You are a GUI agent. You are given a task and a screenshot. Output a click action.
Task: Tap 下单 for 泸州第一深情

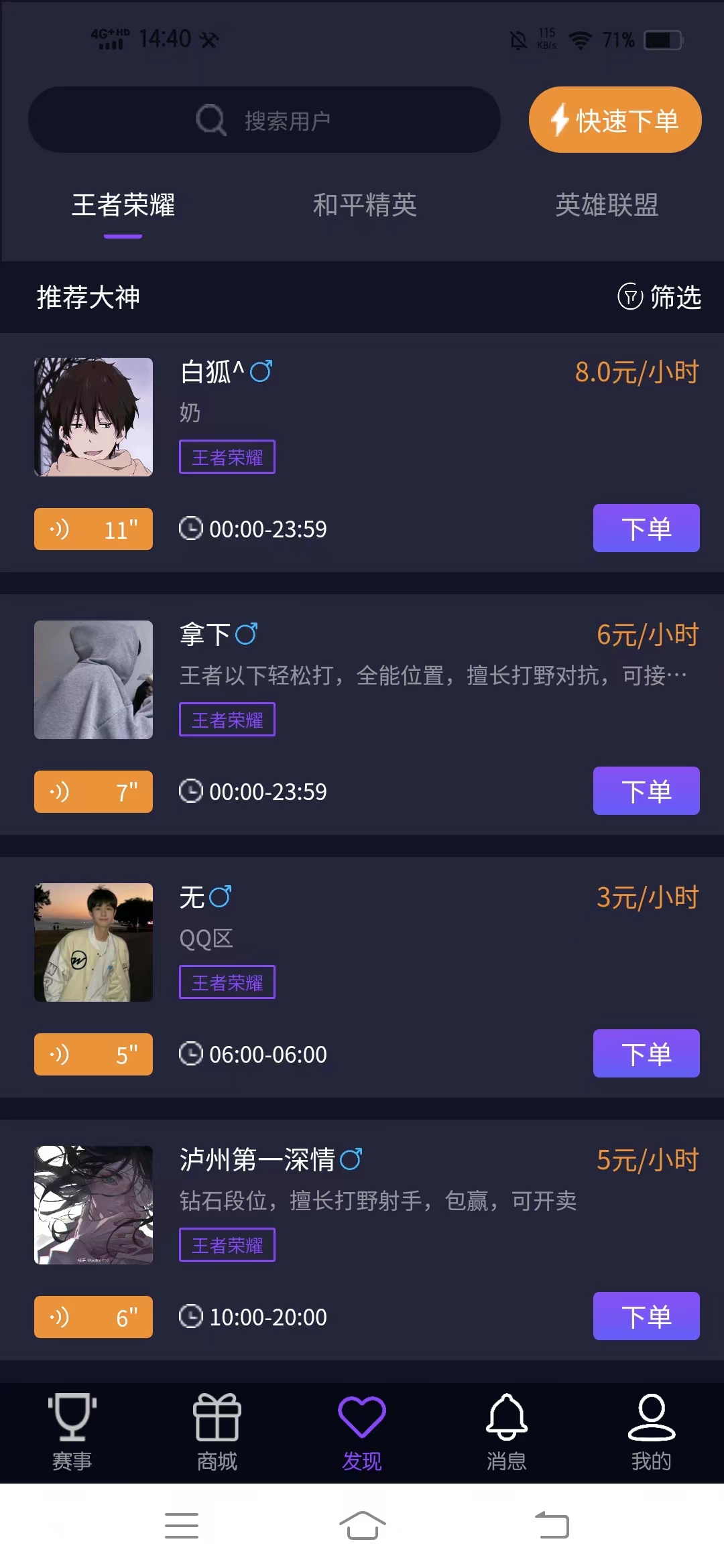coord(646,1317)
